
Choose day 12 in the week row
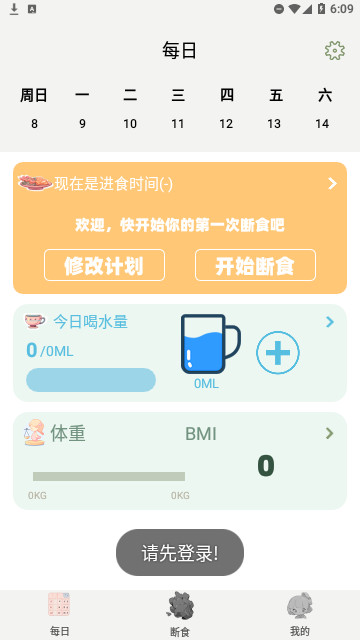(x=226, y=124)
